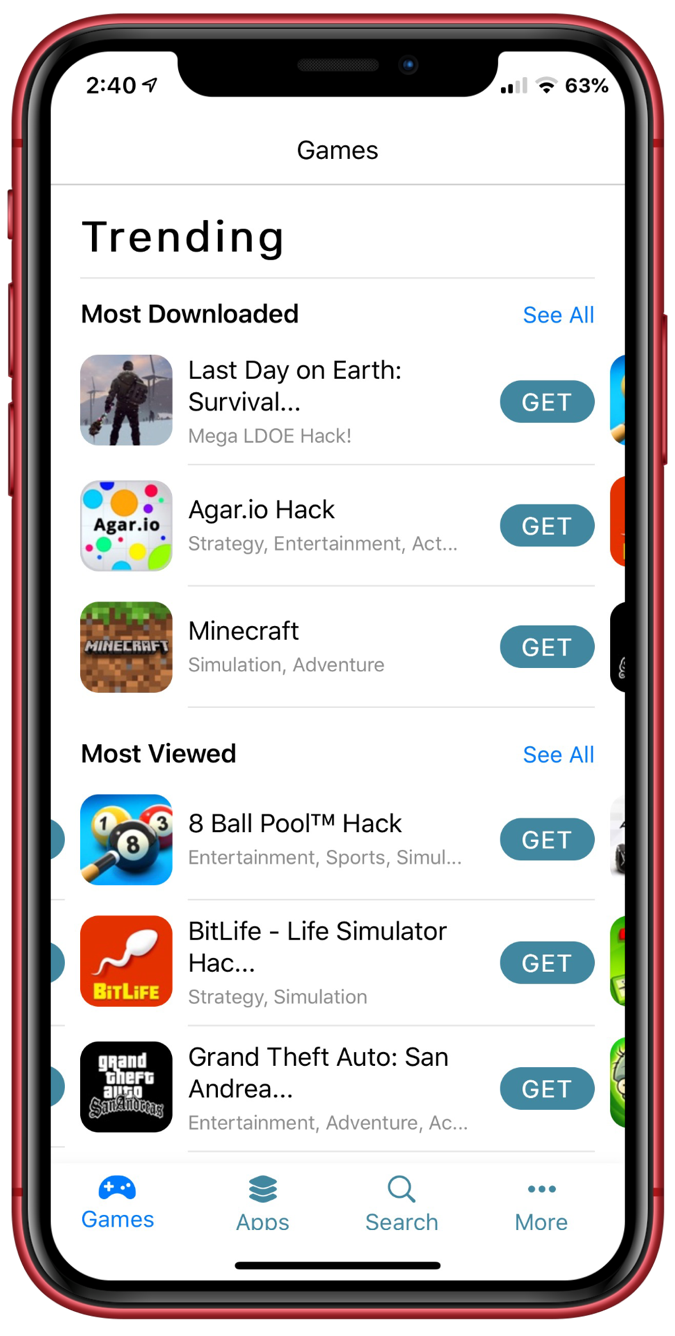Switch to the Search tab
This screenshot has width=675, height=1336.
401,1203
